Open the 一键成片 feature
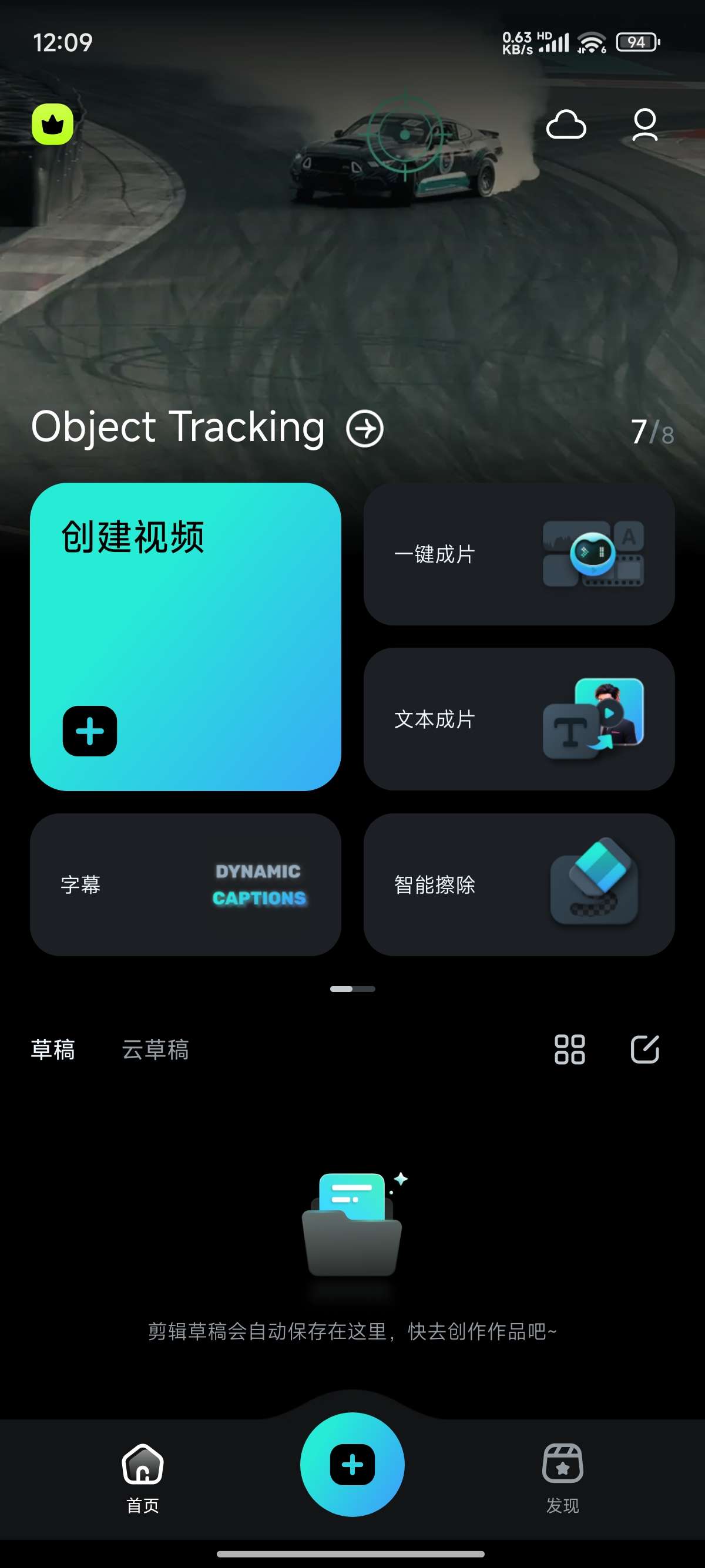The image size is (705, 1568). tap(519, 554)
